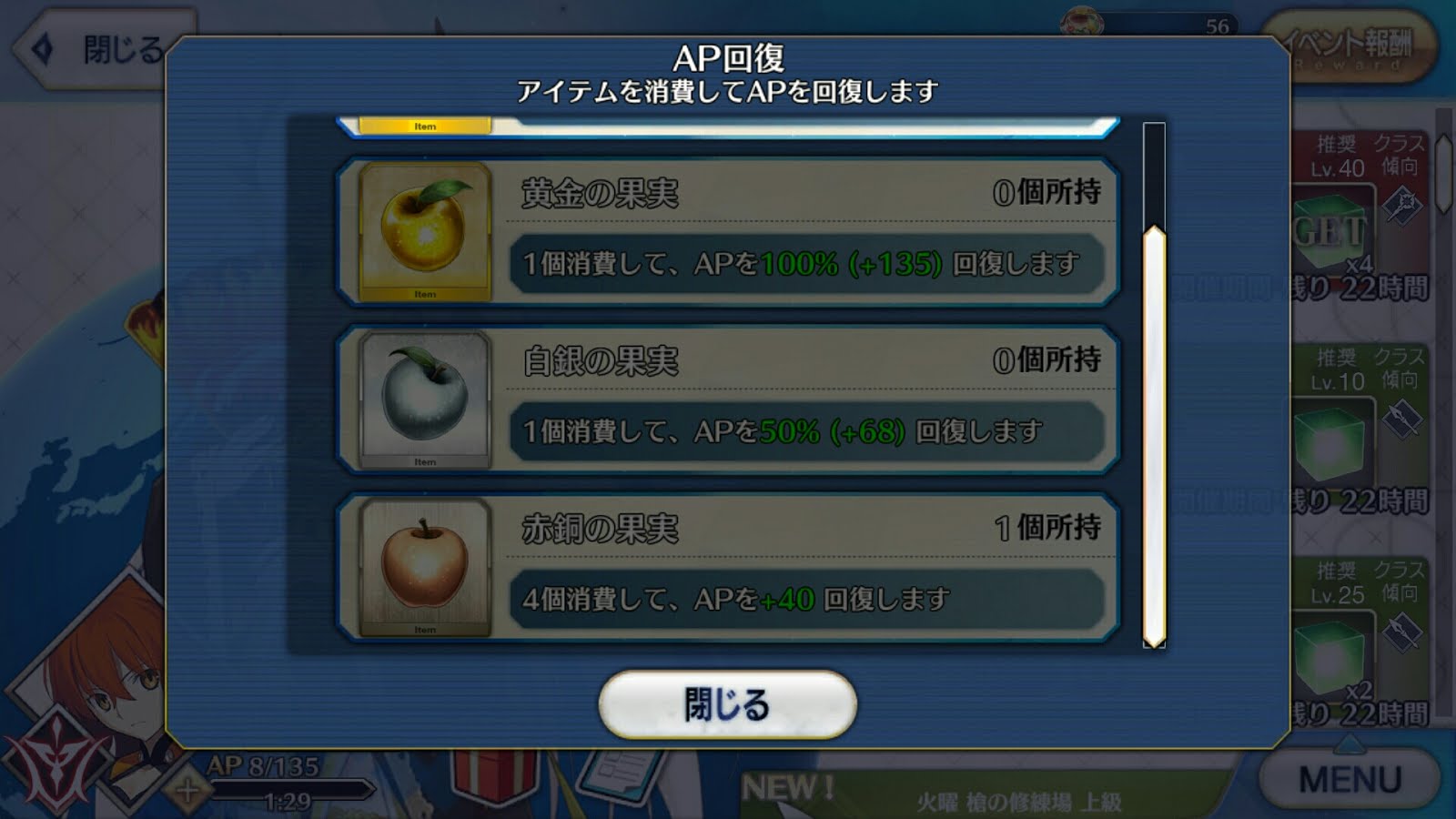1456x819 pixels.
Task: Tap the item list scrollbar
Action: pos(1154,437)
